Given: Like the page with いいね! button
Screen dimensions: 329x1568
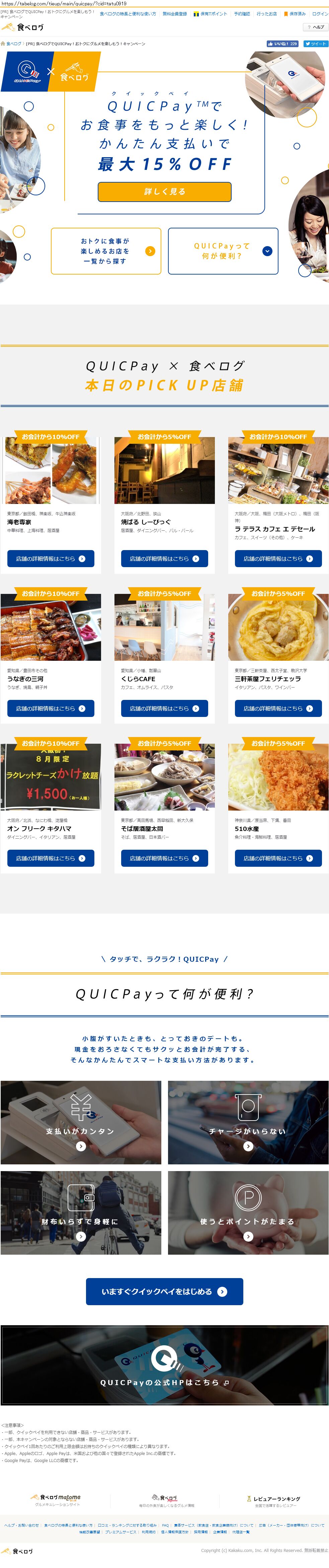Looking at the screenshot, I should click(x=282, y=44).
